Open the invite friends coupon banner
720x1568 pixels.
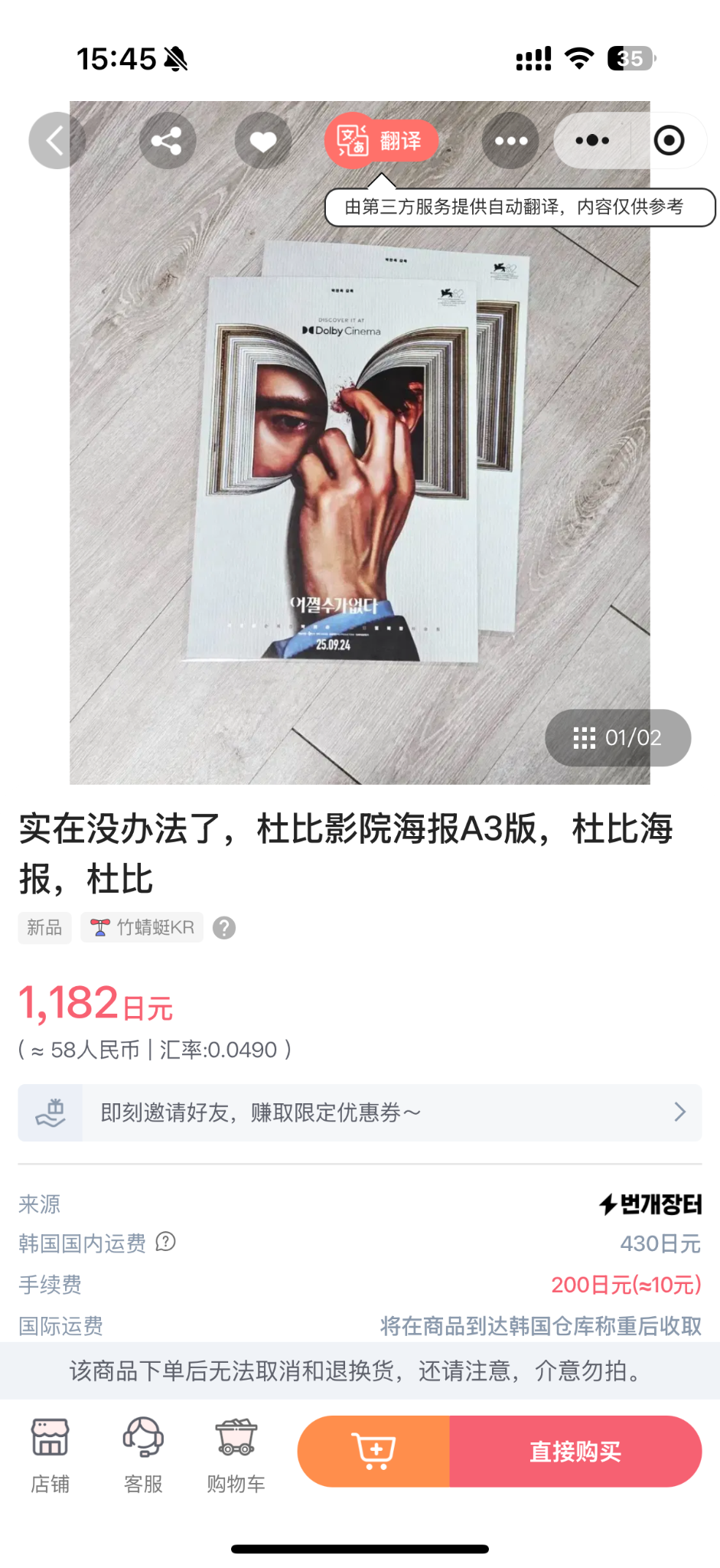click(360, 1112)
